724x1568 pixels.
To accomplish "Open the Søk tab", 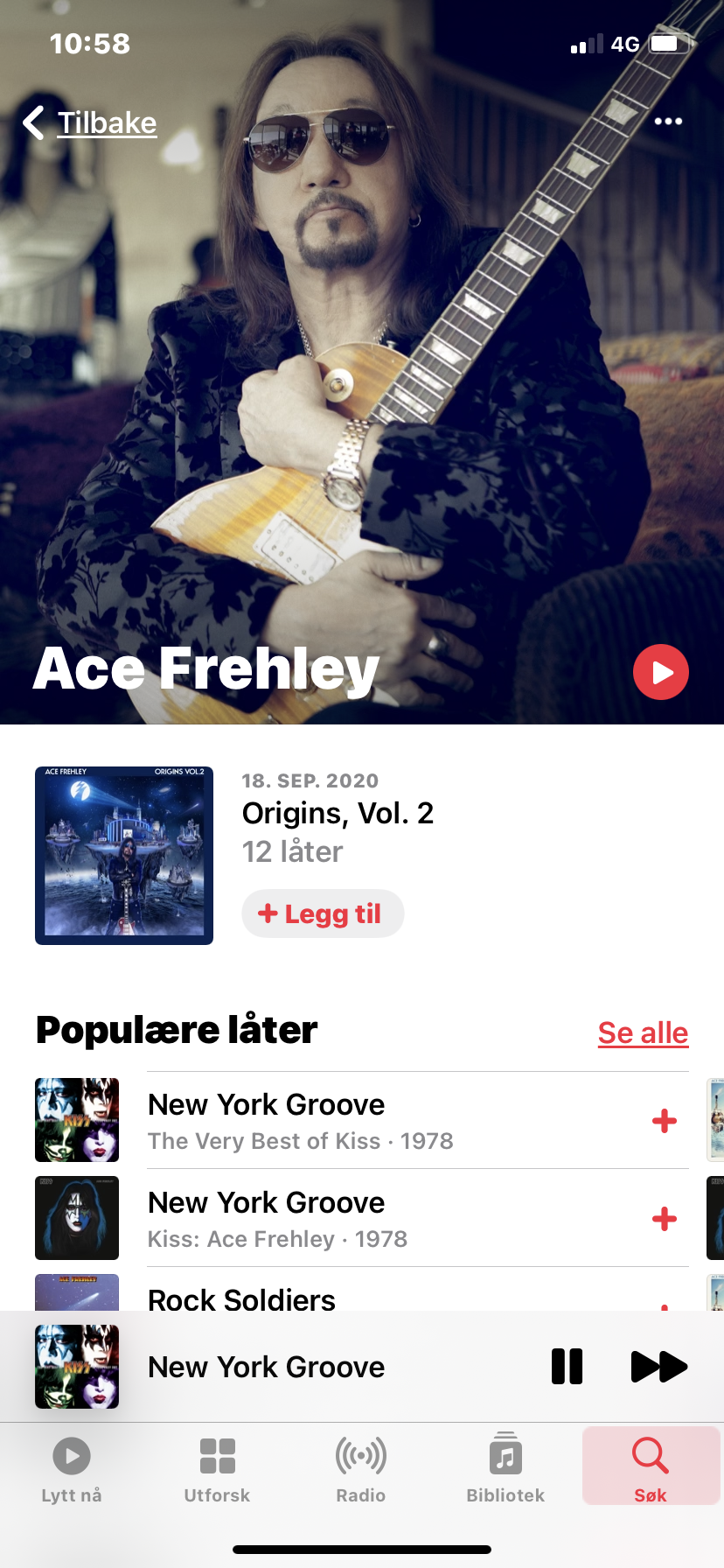I will click(651, 1466).
